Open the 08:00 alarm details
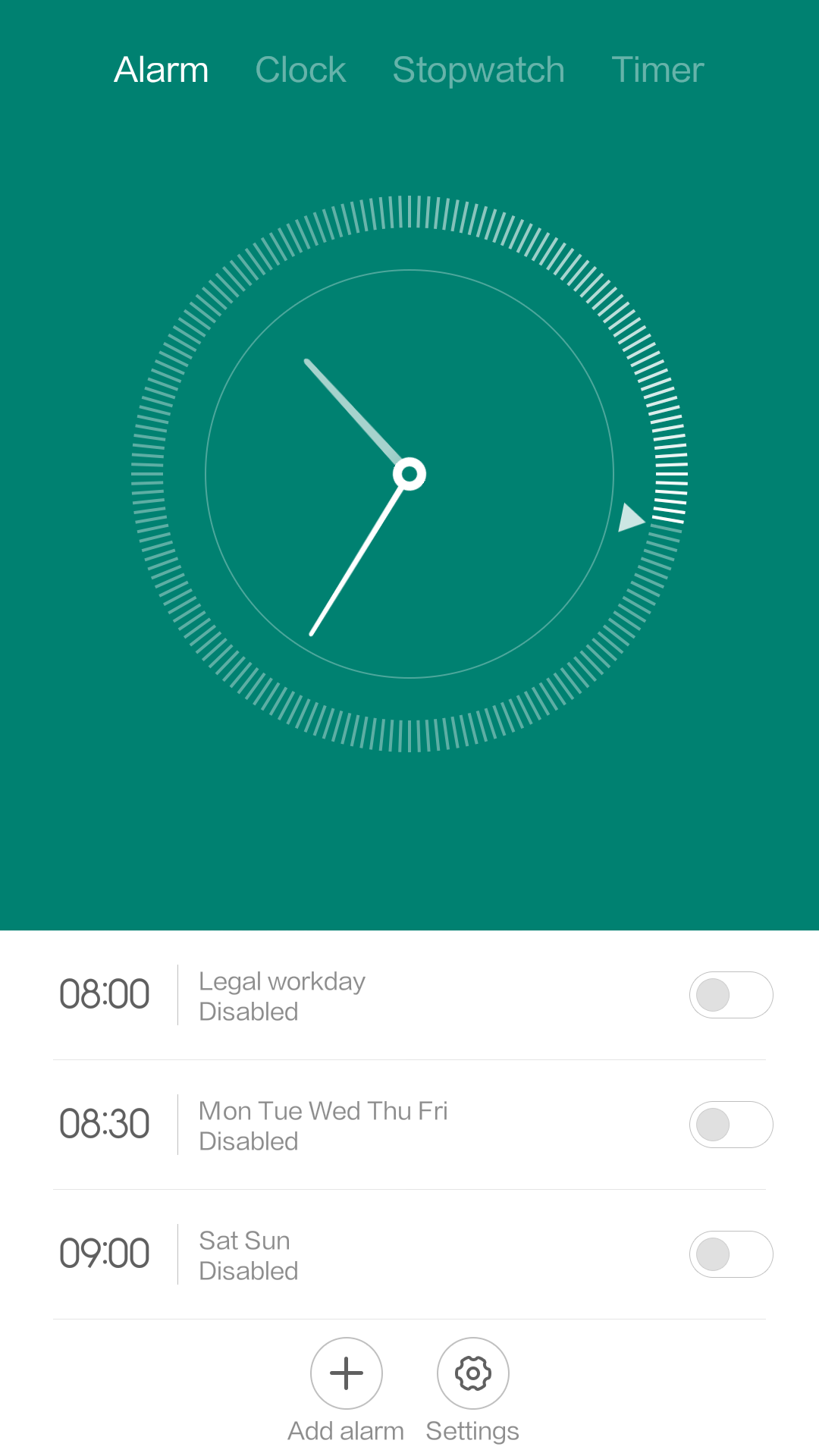The width and height of the screenshot is (819, 1456). pyautogui.click(x=409, y=995)
